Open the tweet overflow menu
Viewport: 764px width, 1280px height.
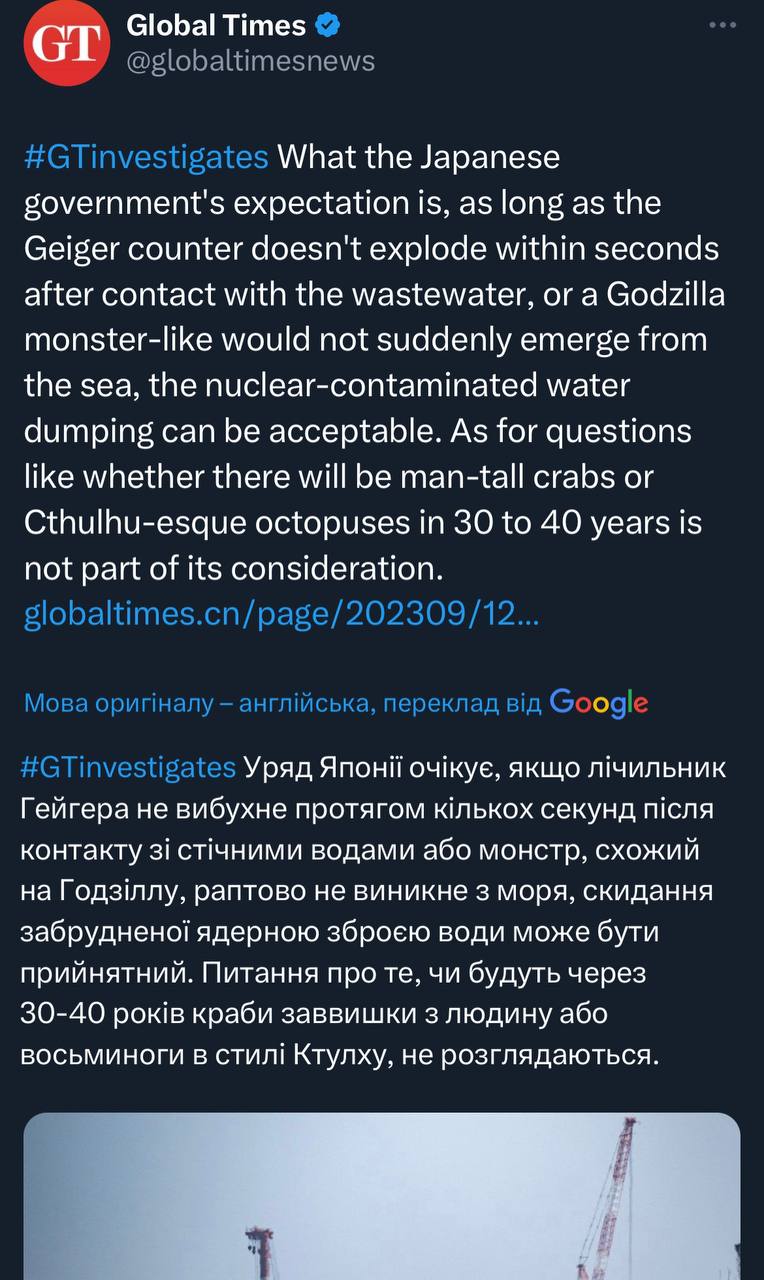(x=722, y=26)
